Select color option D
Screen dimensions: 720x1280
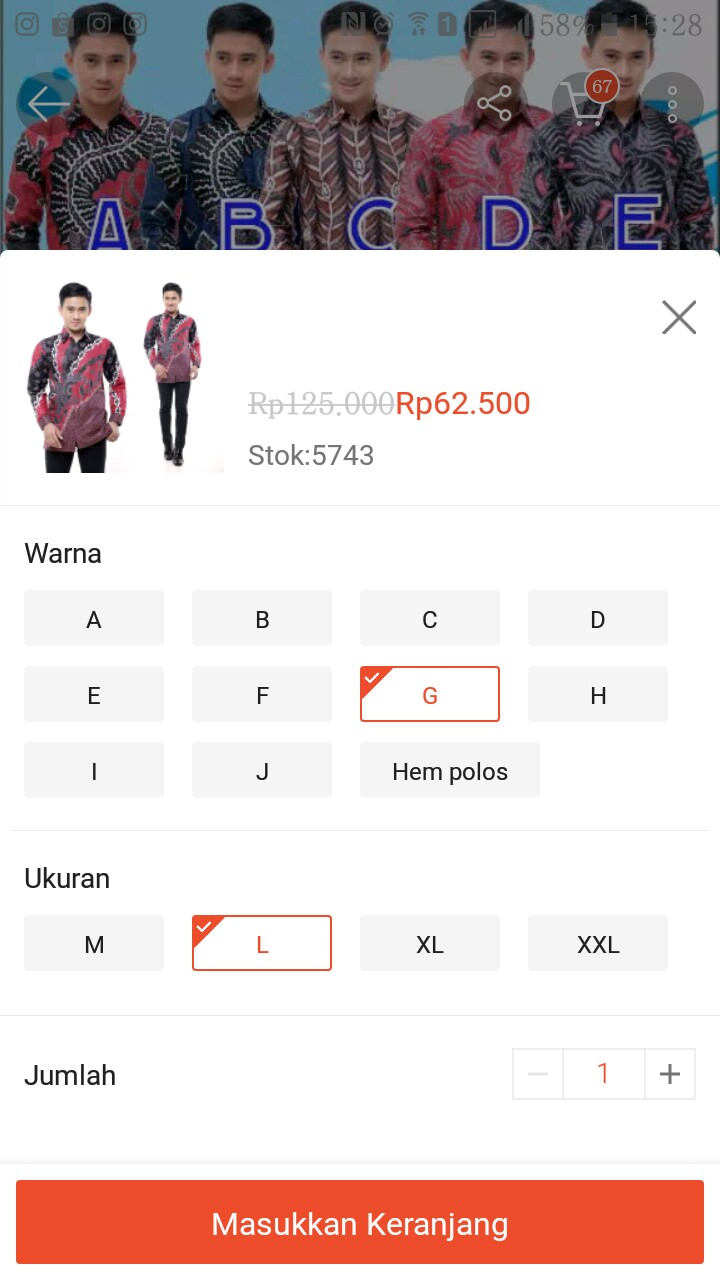pos(597,619)
